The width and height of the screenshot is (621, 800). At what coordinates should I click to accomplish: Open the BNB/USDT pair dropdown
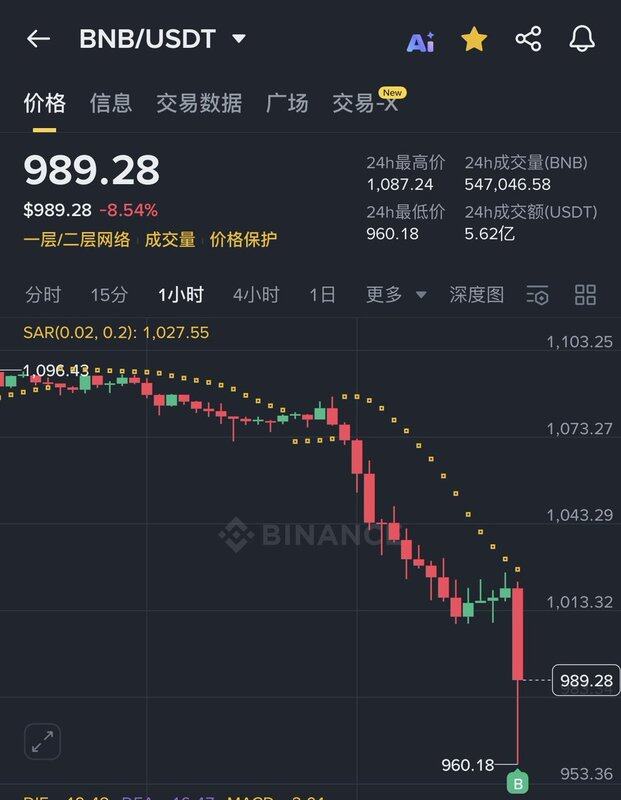tap(238, 39)
